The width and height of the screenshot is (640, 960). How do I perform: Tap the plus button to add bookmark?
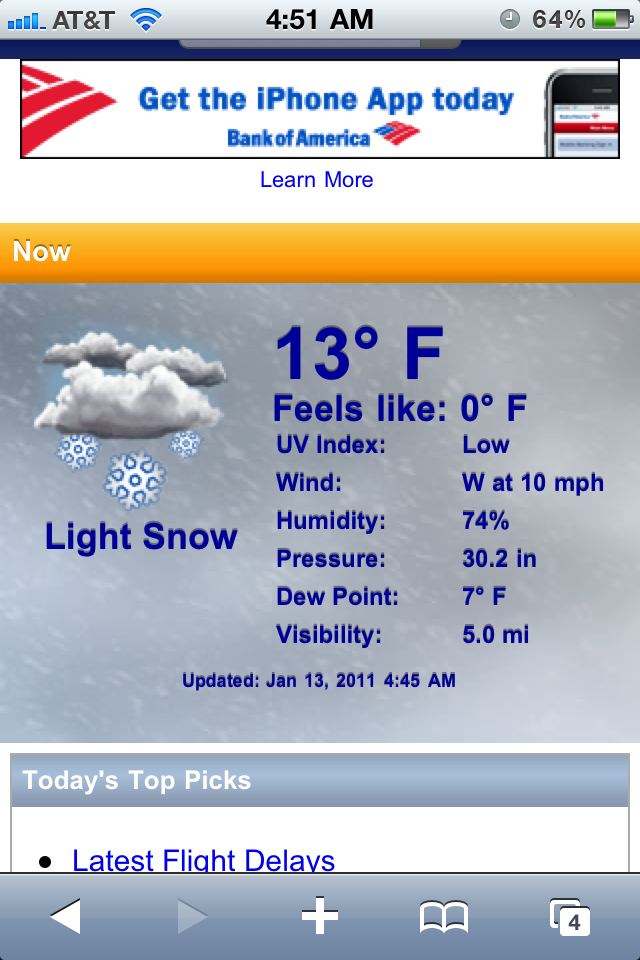(x=320, y=916)
